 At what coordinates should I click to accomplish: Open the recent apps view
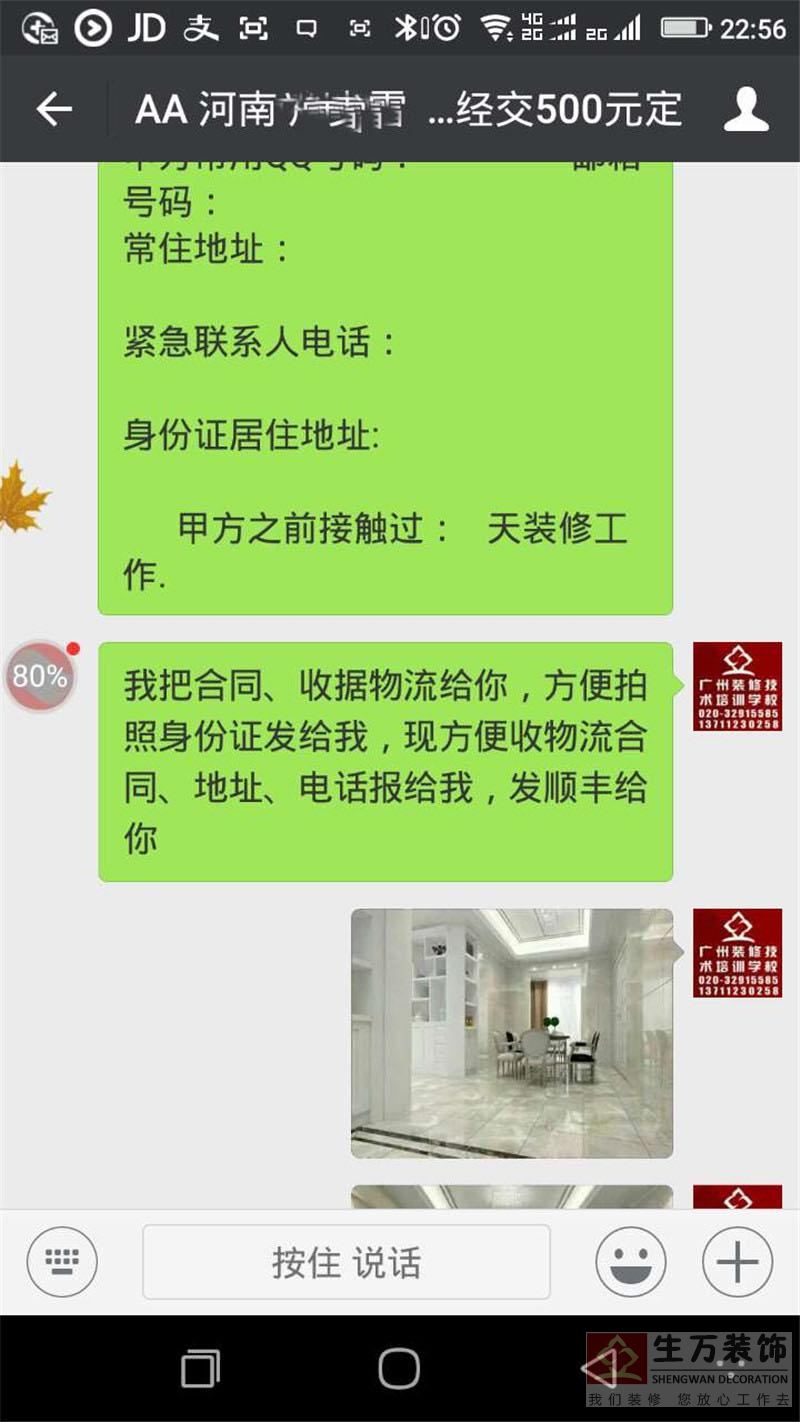[x=200, y=1368]
